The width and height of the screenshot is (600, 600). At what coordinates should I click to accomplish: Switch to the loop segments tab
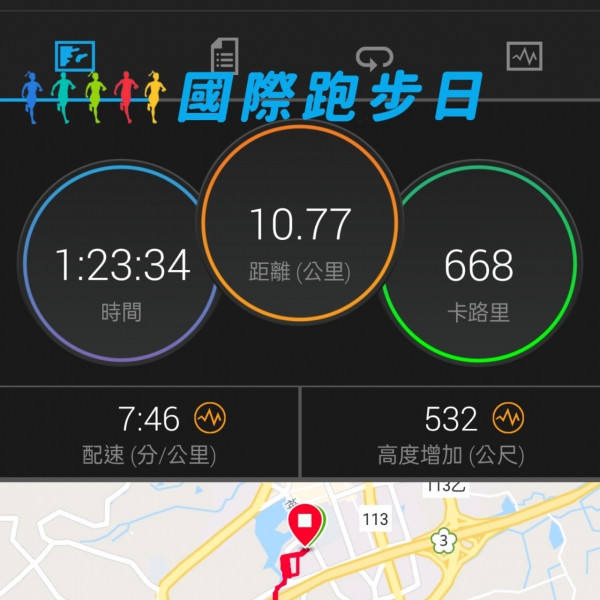pos(374,56)
